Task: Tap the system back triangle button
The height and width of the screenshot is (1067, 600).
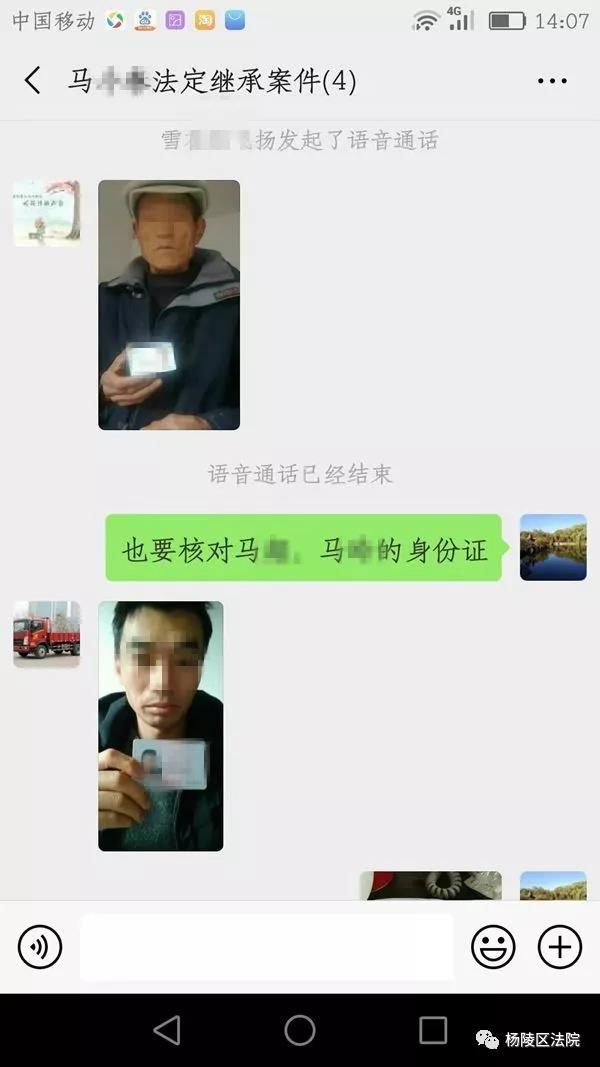Action: 167,1030
